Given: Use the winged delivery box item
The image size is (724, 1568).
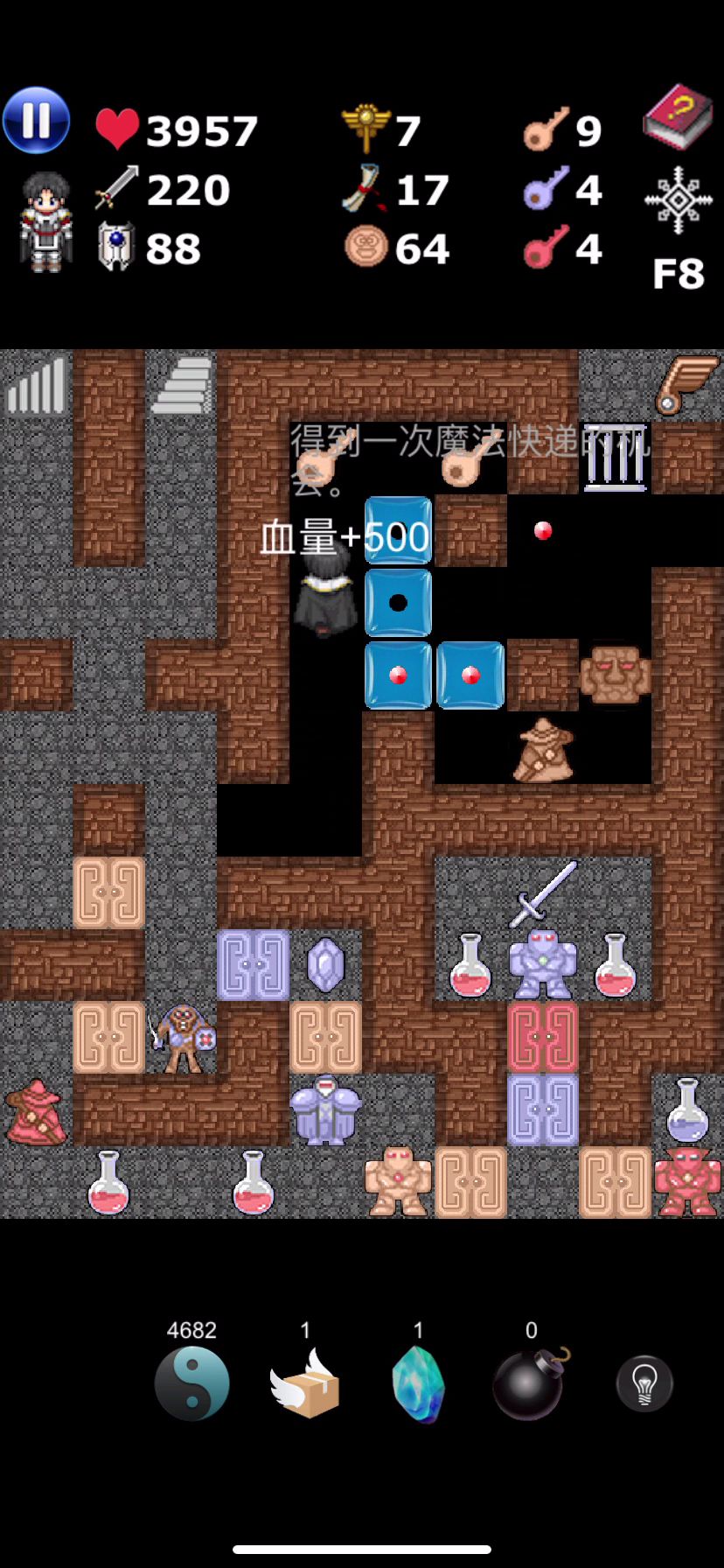Looking at the screenshot, I should coord(303,1384).
